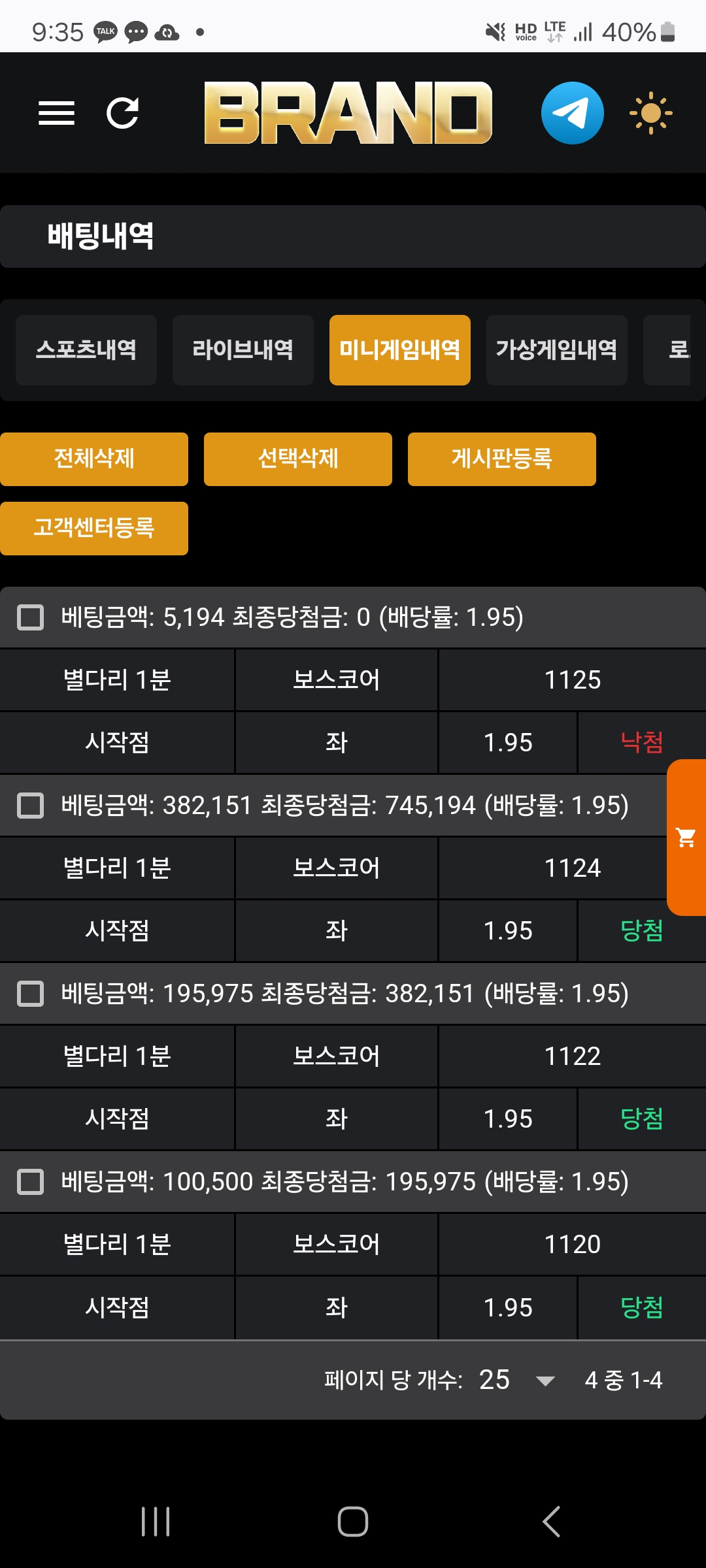Switch to the 라이브내역 tab
The width and height of the screenshot is (706, 1568).
click(x=243, y=350)
